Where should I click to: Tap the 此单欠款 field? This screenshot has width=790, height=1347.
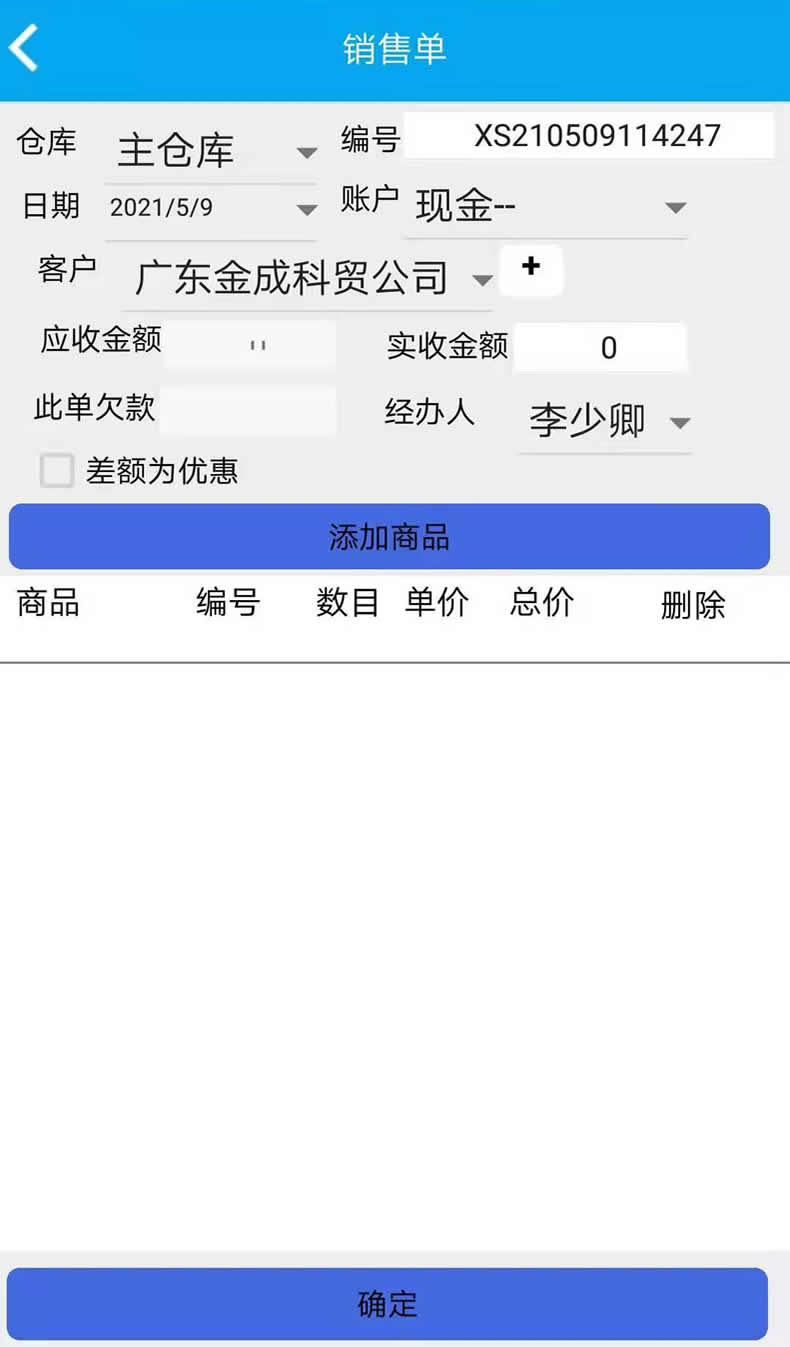point(248,410)
